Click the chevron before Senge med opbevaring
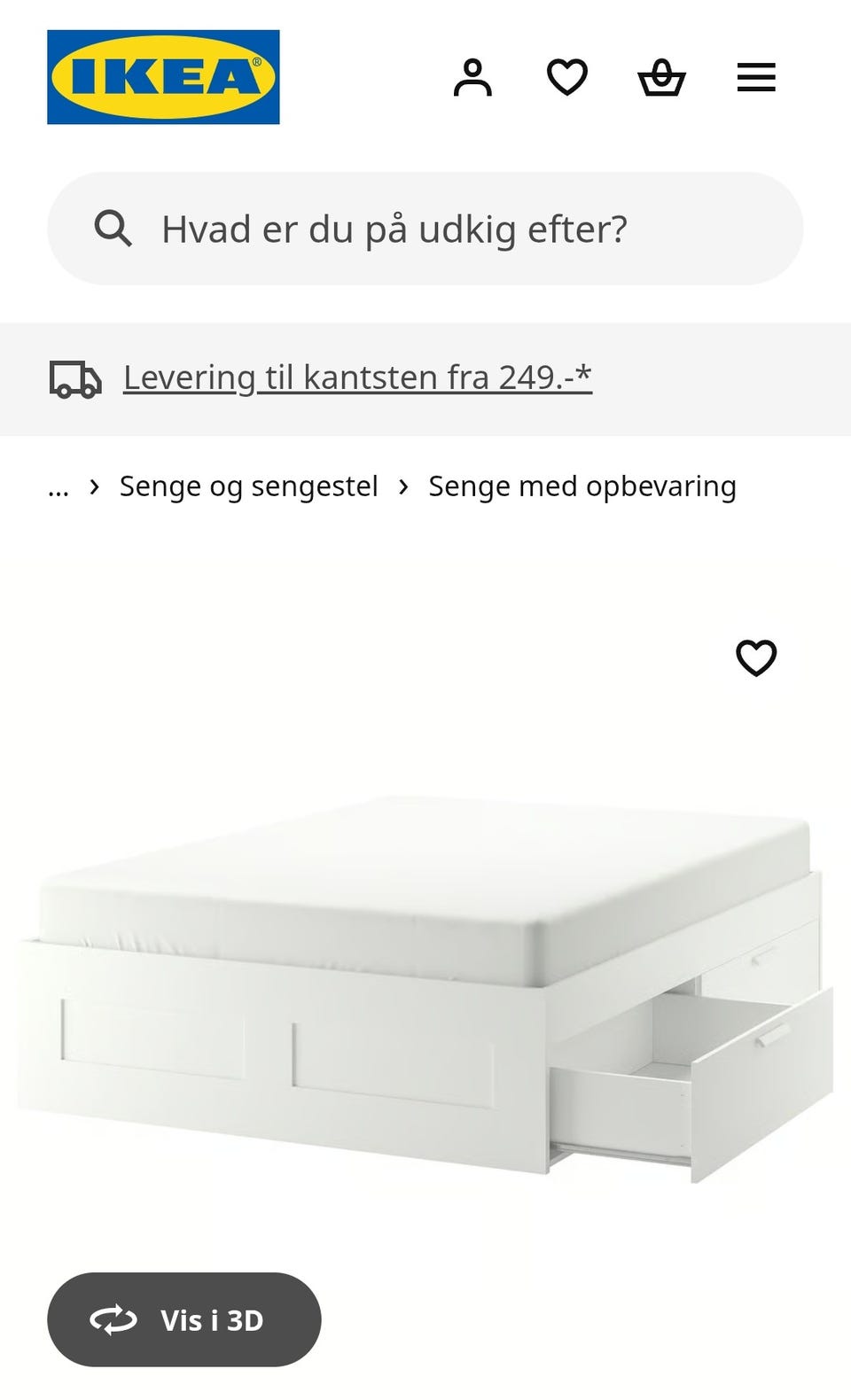The height and width of the screenshot is (1400, 851). click(404, 486)
